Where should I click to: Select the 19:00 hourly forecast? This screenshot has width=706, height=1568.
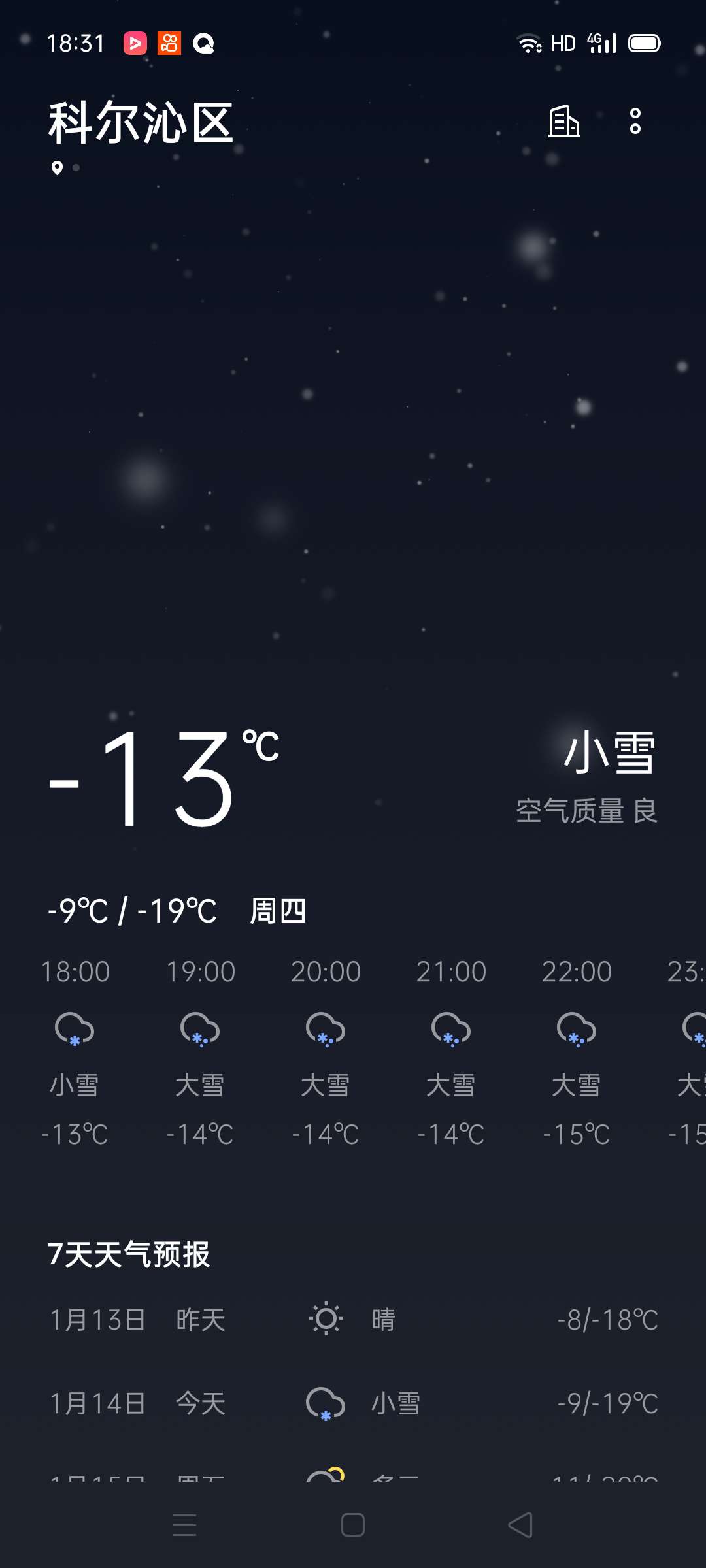coord(199,1052)
